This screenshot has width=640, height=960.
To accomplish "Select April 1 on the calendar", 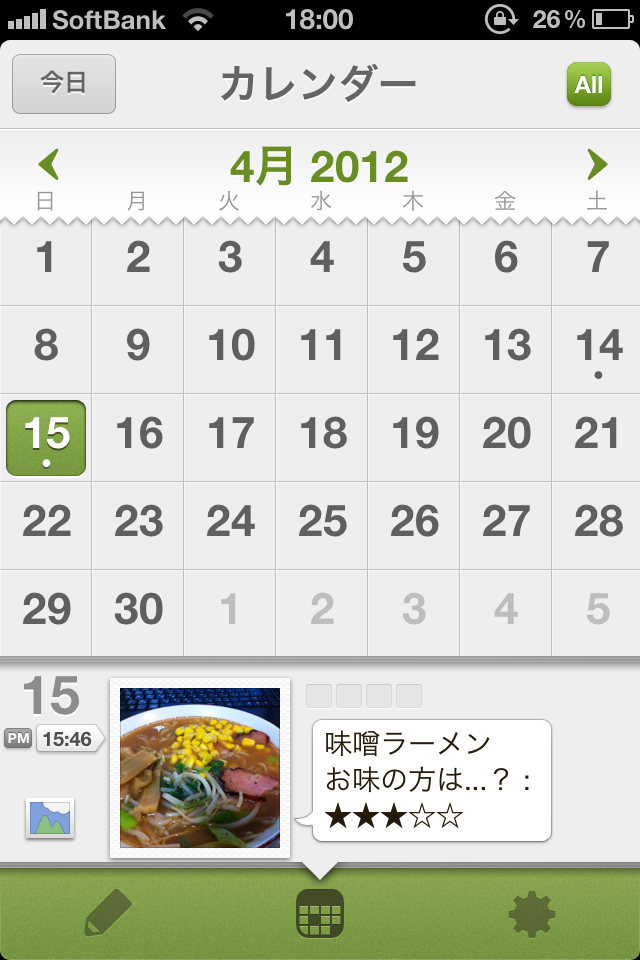I will pos(46,260).
